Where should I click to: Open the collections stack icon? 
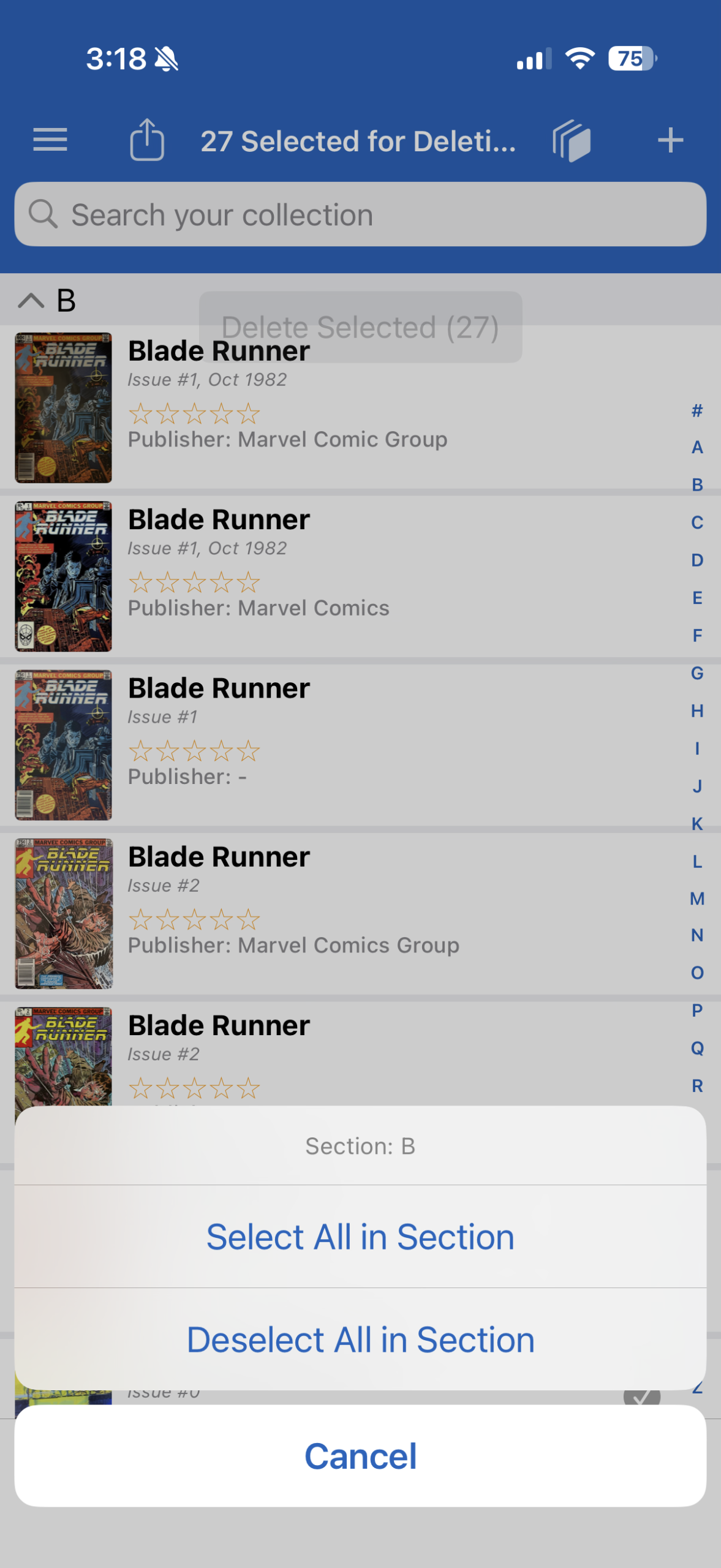572,140
